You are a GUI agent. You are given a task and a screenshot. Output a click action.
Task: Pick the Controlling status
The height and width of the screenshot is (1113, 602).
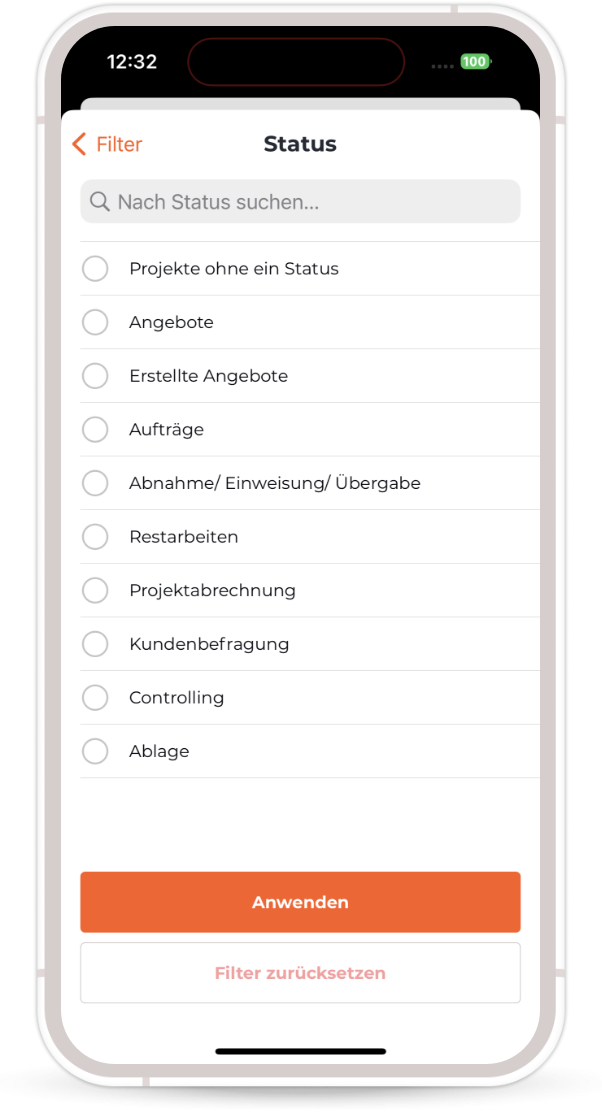coord(310,698)
